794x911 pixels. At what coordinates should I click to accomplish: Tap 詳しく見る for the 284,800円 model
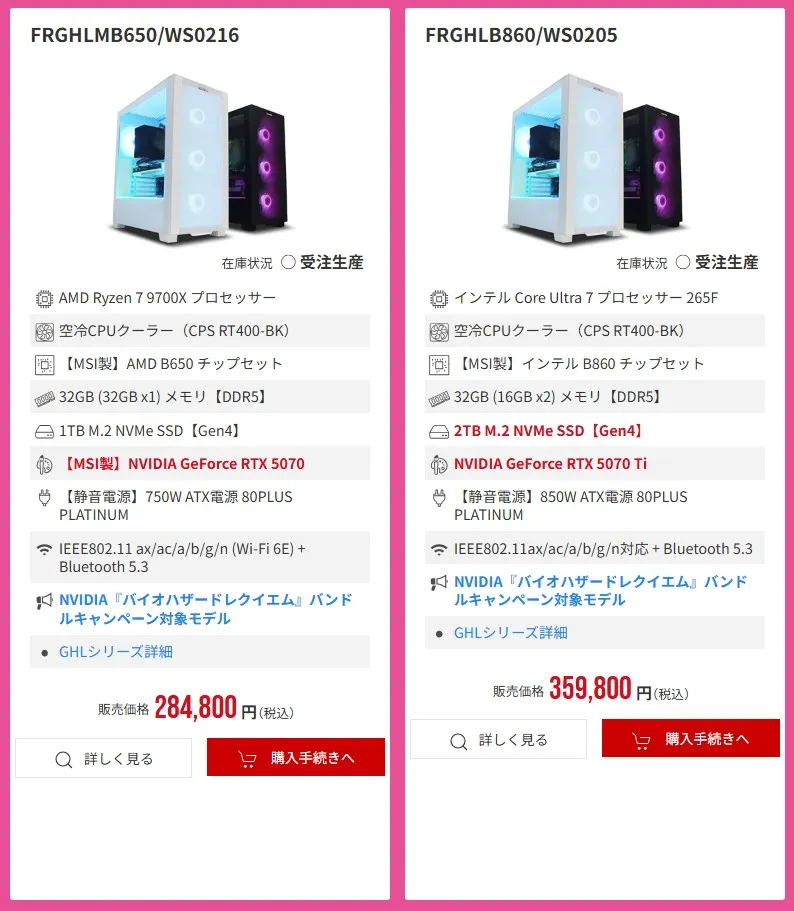(x=104, y=758)
